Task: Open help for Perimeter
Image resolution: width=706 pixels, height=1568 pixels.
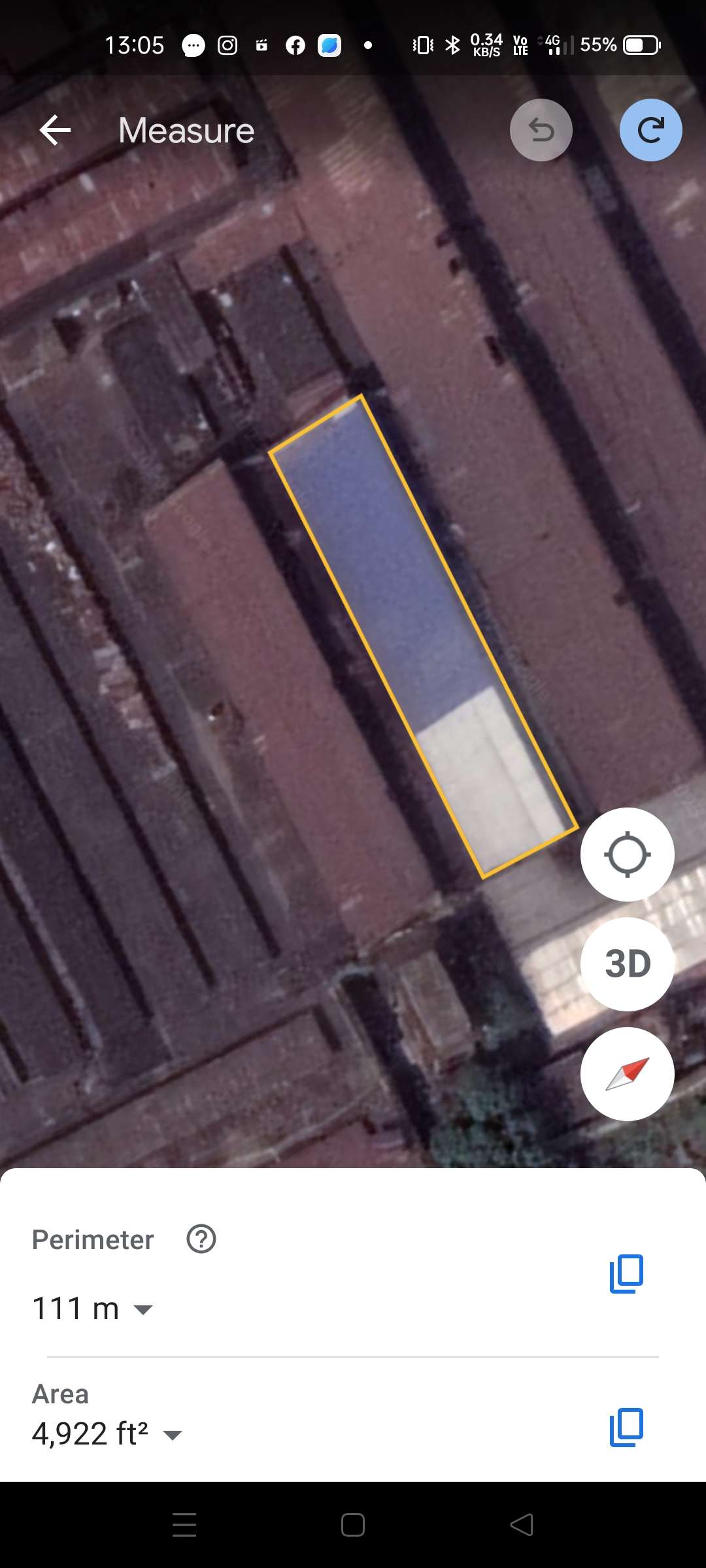Action: click(x=201, y=1239)
